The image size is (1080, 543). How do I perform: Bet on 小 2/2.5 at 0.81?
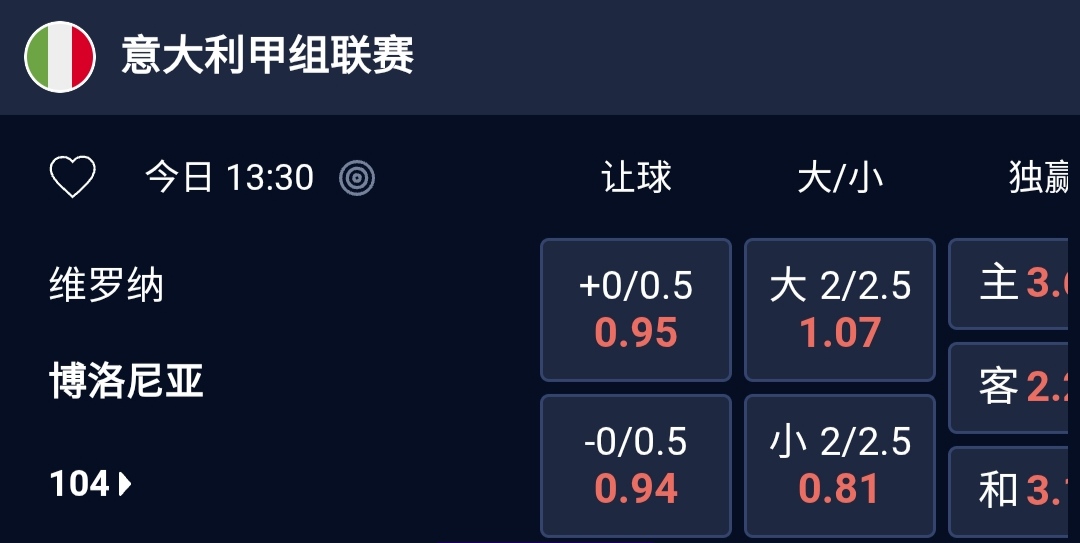click(x=840, y=465)
